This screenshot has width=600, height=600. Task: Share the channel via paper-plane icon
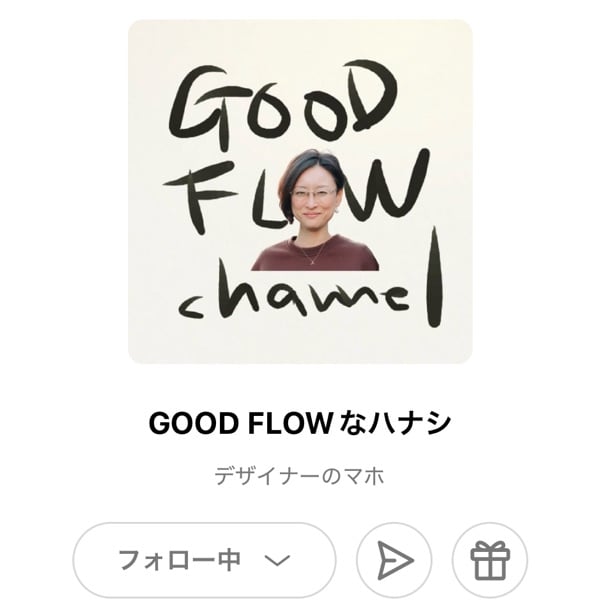[x=394, y=561]
